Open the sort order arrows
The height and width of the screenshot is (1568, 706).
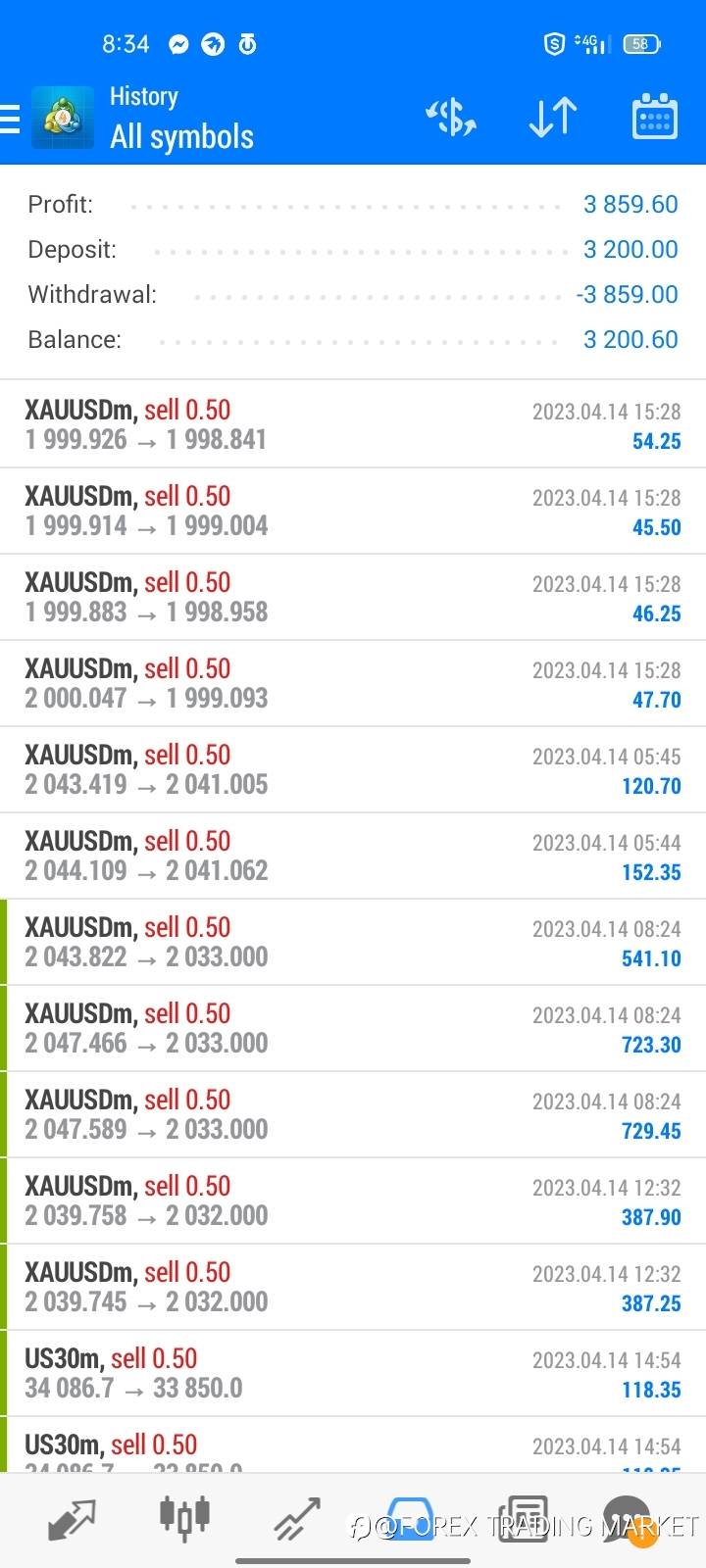tap(553, 118)
